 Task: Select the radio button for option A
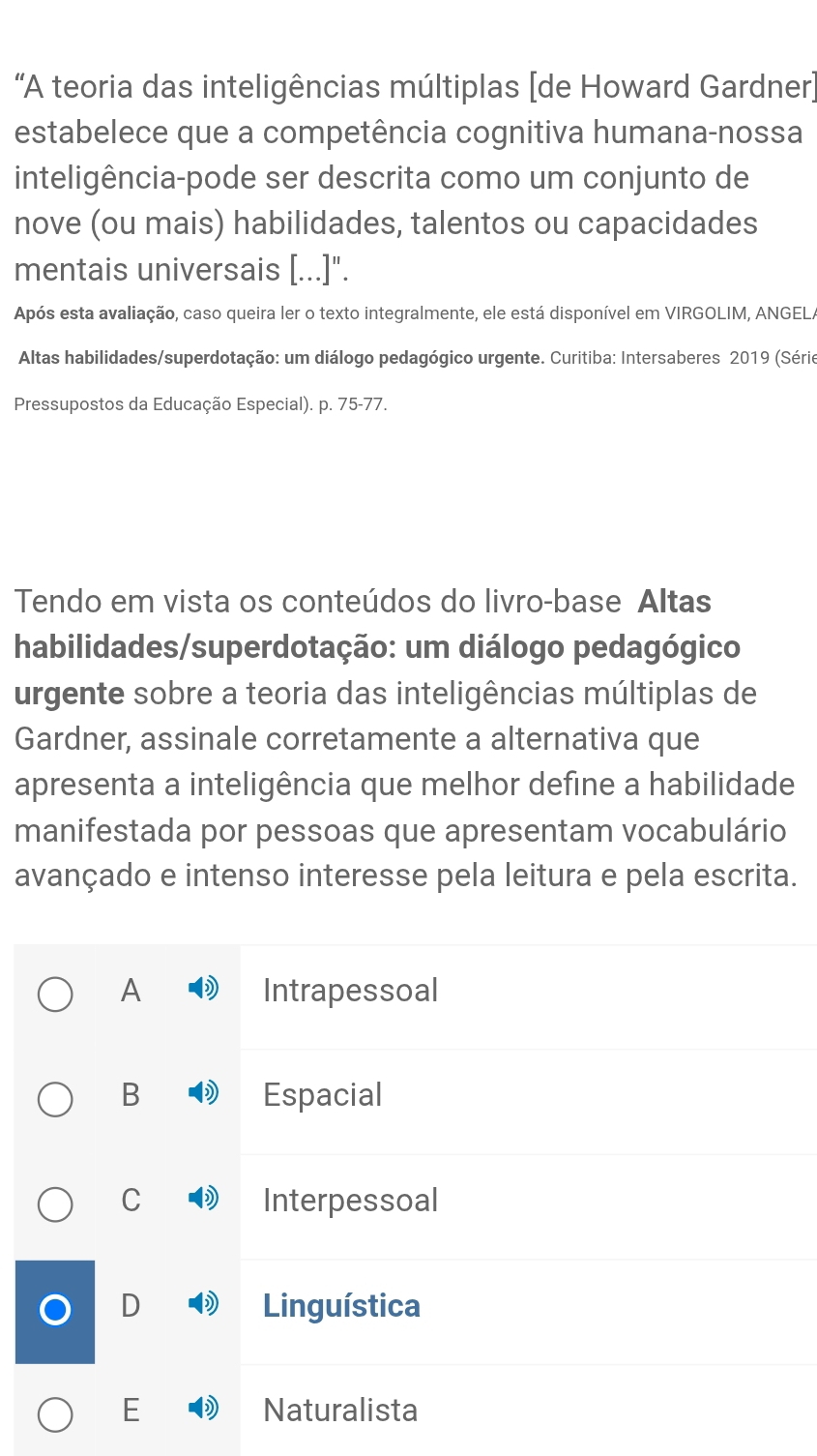55,994
